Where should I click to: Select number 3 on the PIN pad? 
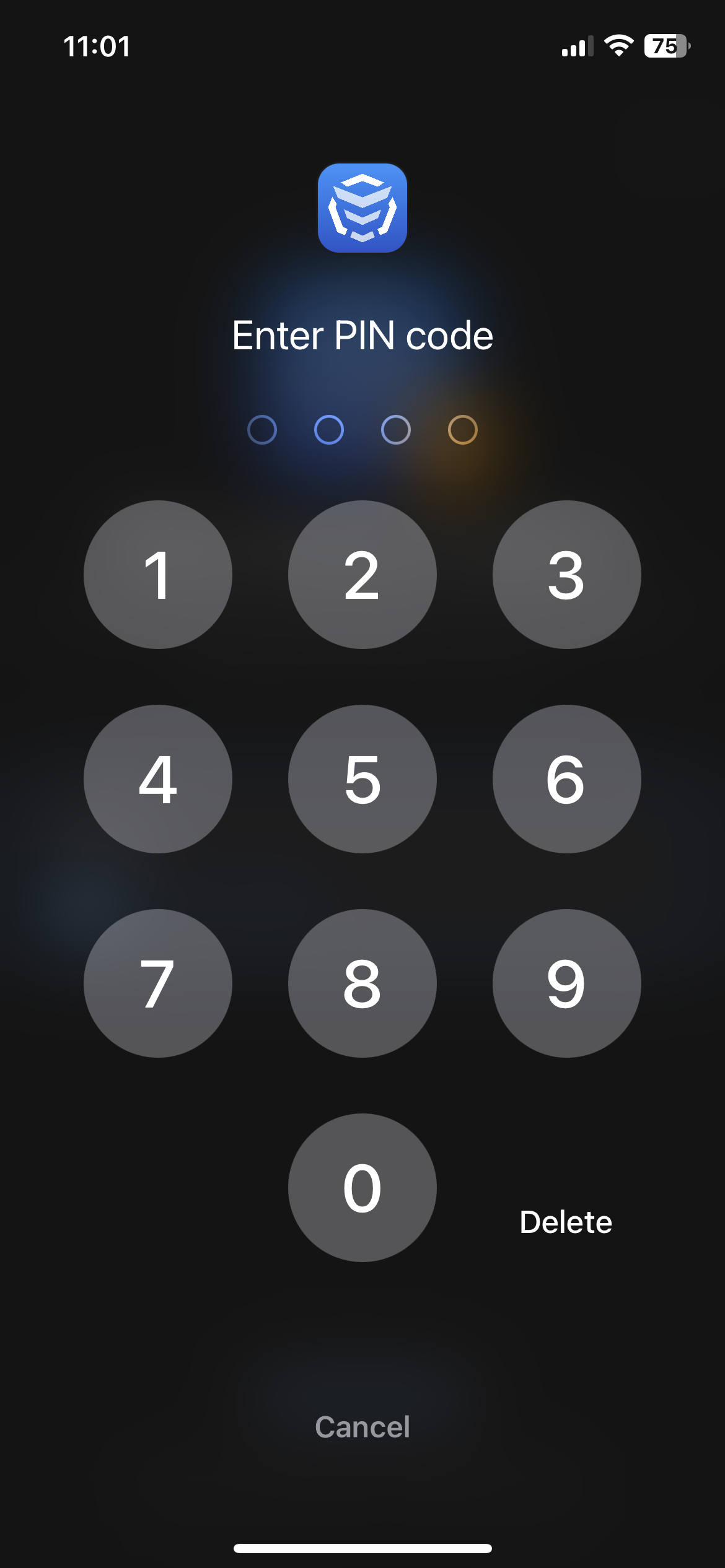(566, 575)
